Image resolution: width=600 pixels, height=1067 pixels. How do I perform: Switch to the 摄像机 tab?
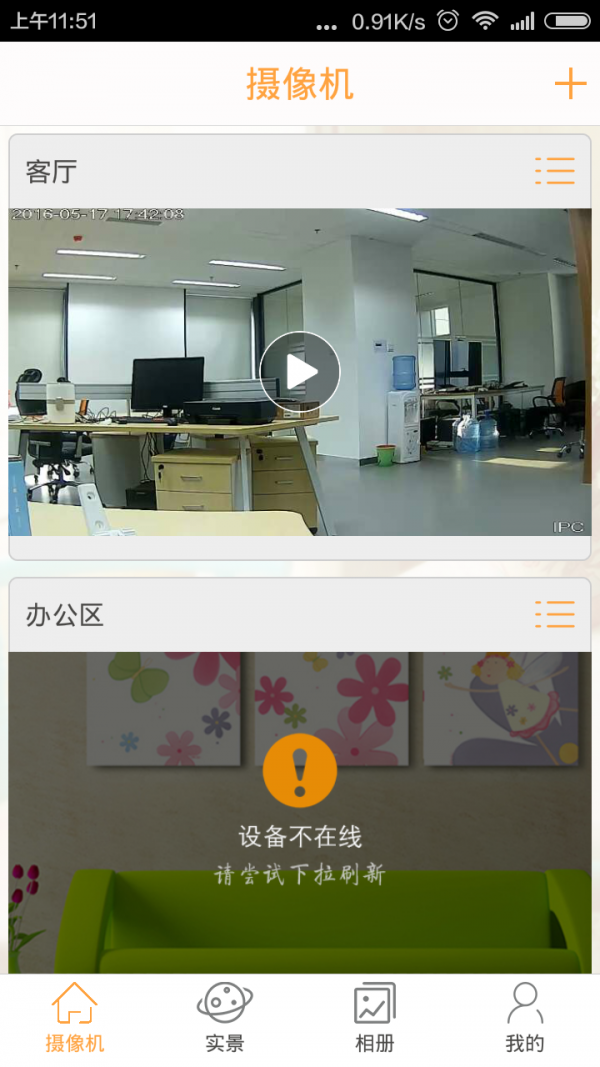(75, 1018)
